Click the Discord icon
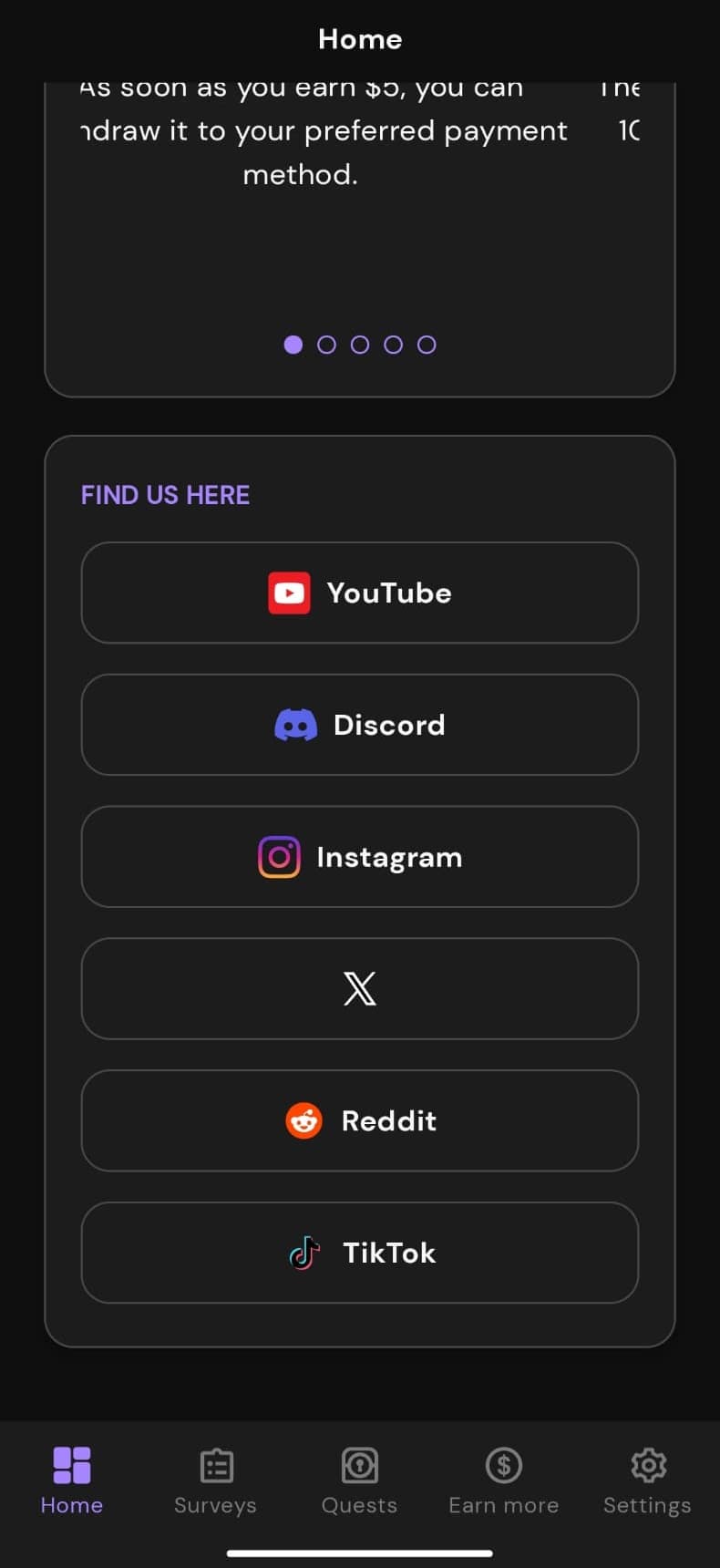This screenshot has width=720, height=1568. point(296,725)
